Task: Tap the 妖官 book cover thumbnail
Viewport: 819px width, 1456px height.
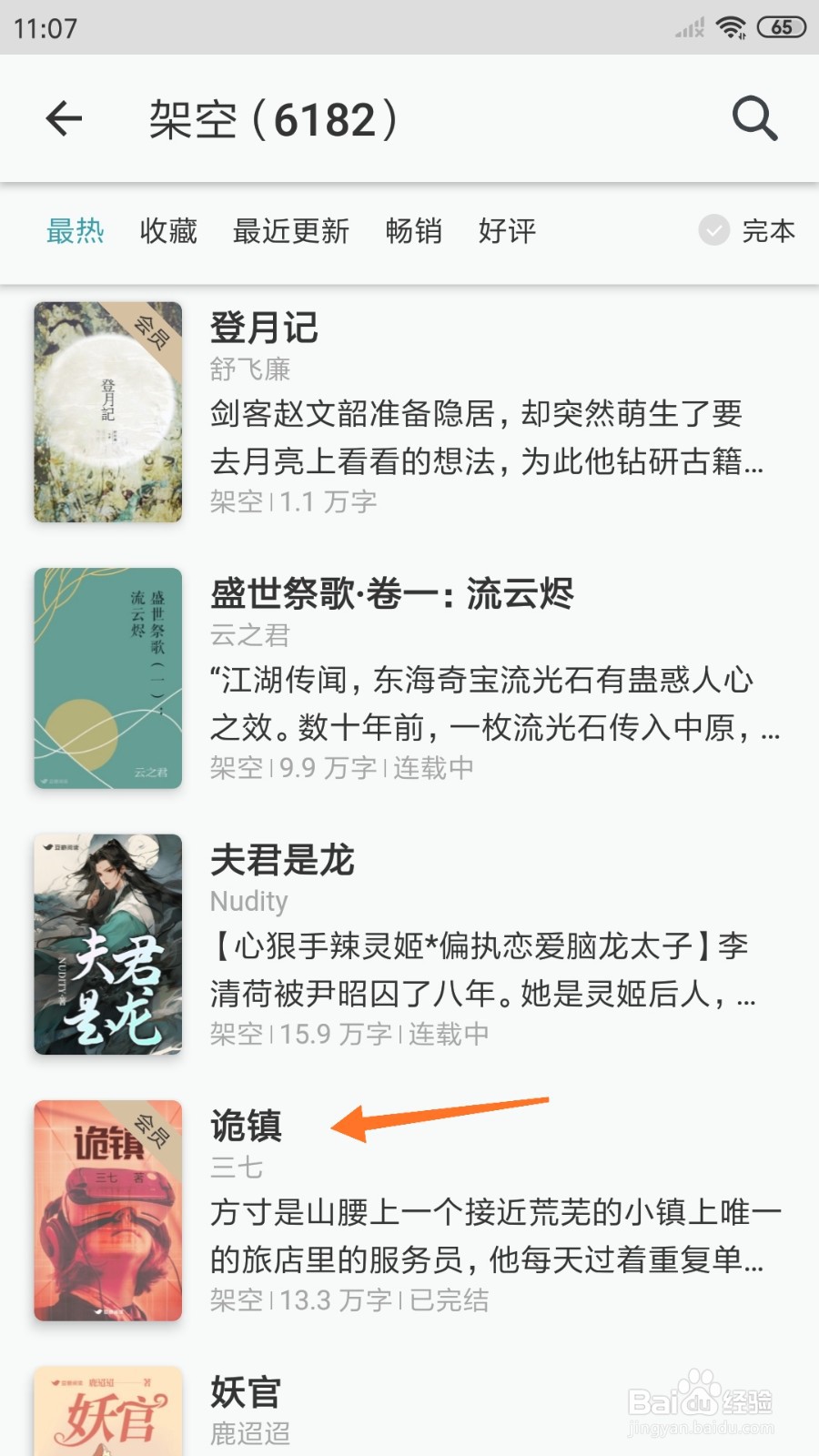Action: coord(107,1409)
